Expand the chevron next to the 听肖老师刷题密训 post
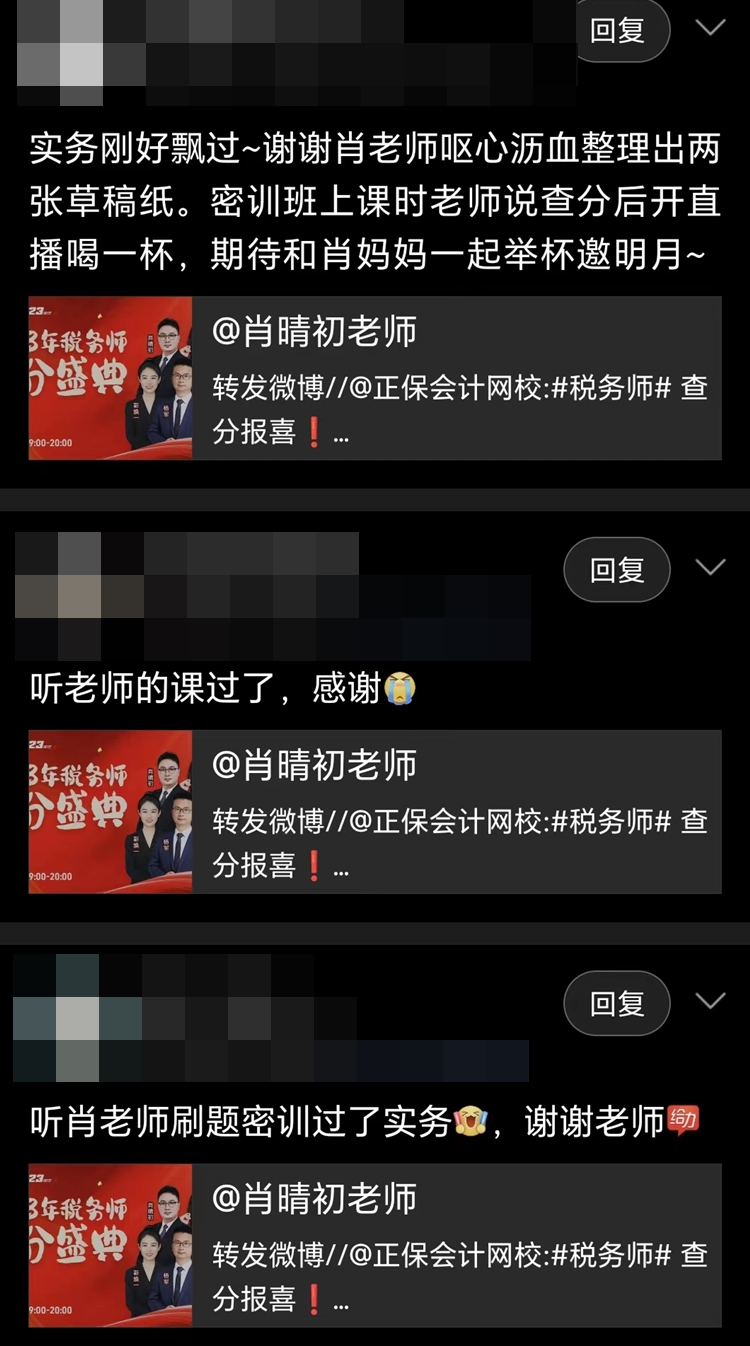 pos(710,1001)
